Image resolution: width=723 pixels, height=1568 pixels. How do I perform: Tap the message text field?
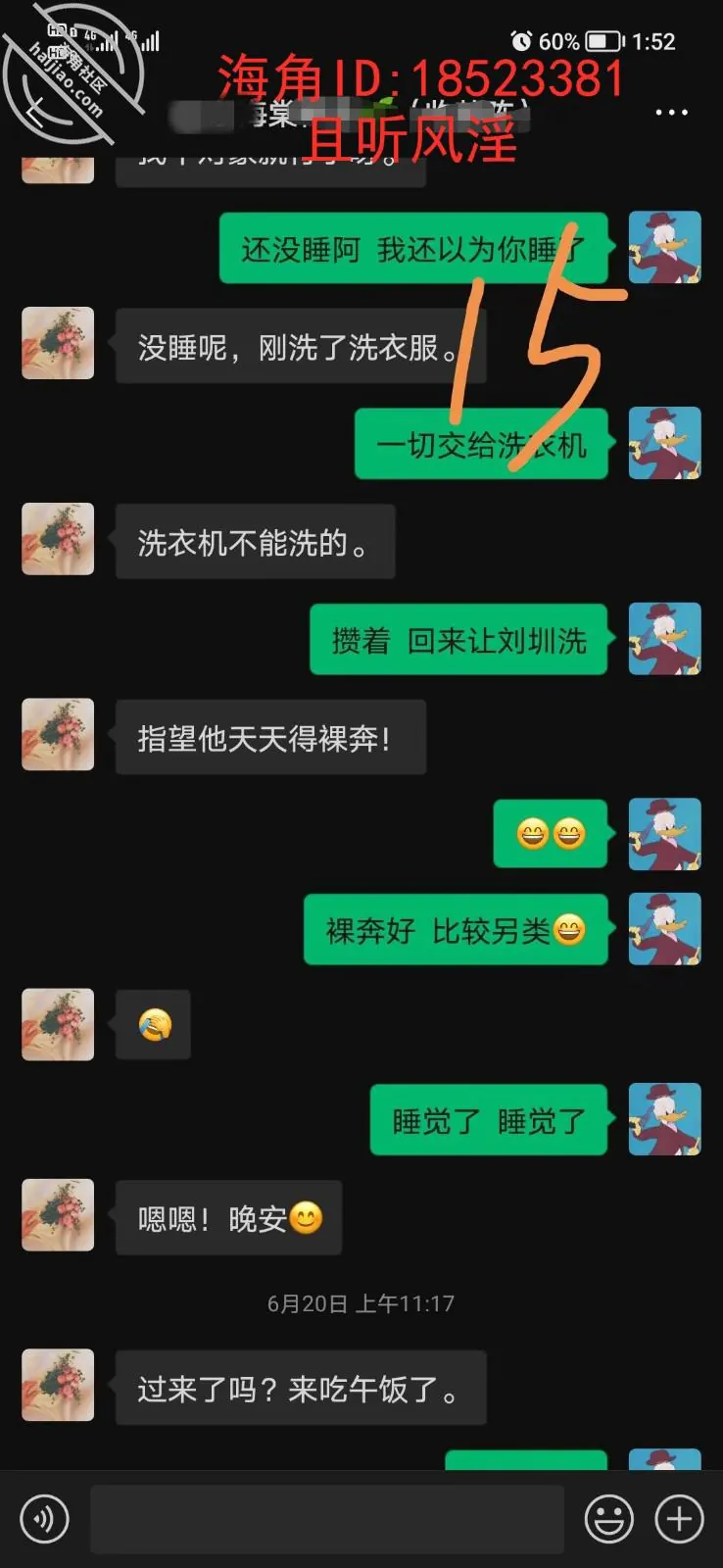coord(327,1519)
